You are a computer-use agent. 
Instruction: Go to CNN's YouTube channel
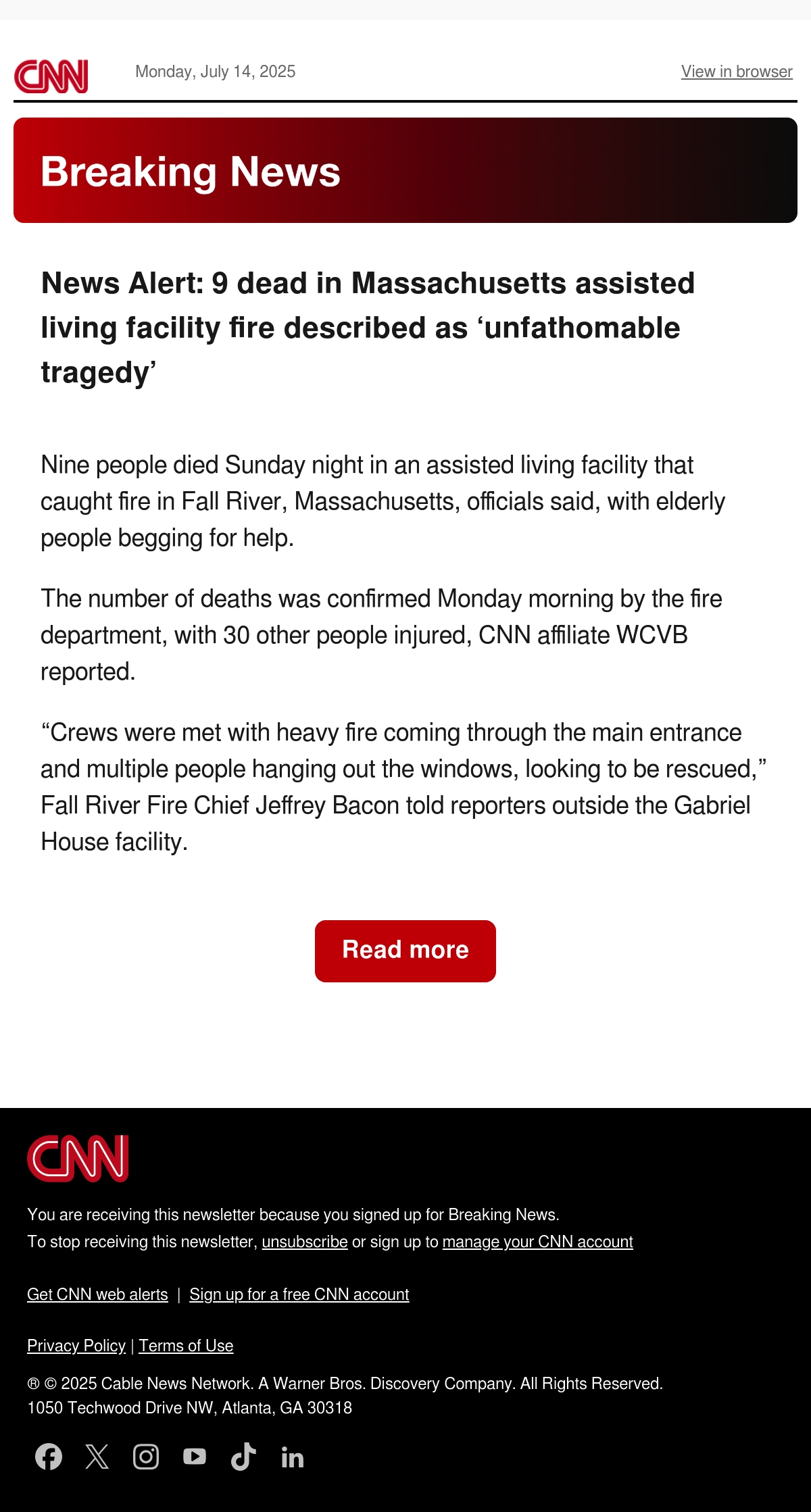195,1457
